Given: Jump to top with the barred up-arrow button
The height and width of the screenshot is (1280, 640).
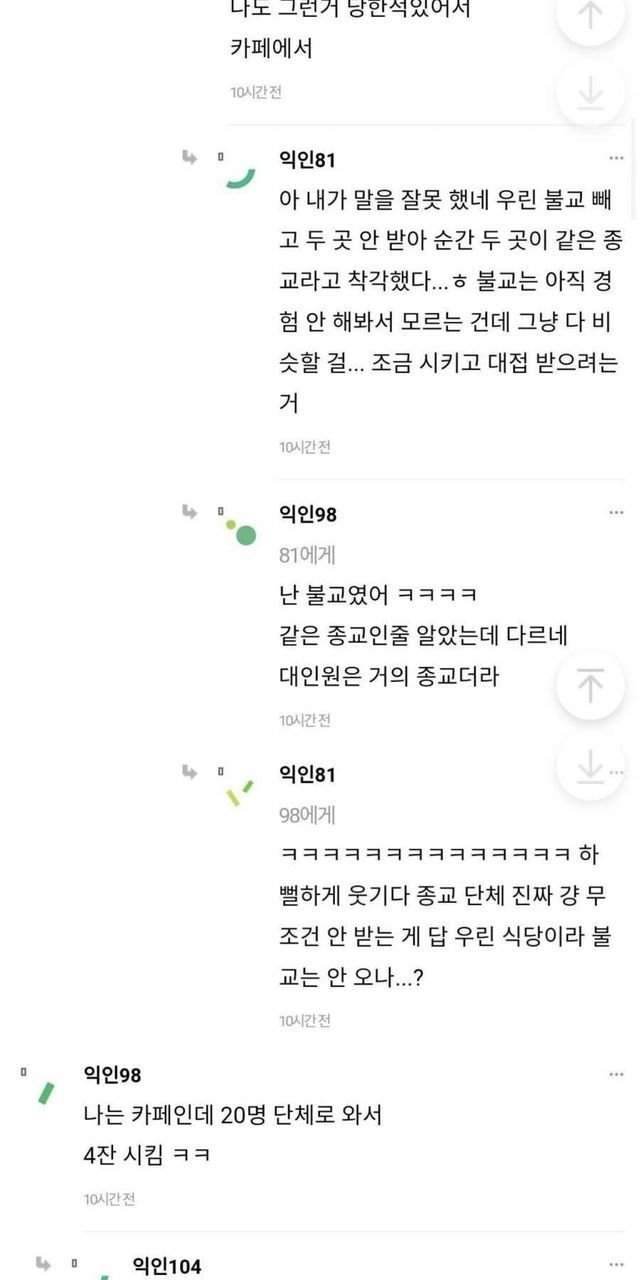Looking at the screenshot, I should 590,686.
